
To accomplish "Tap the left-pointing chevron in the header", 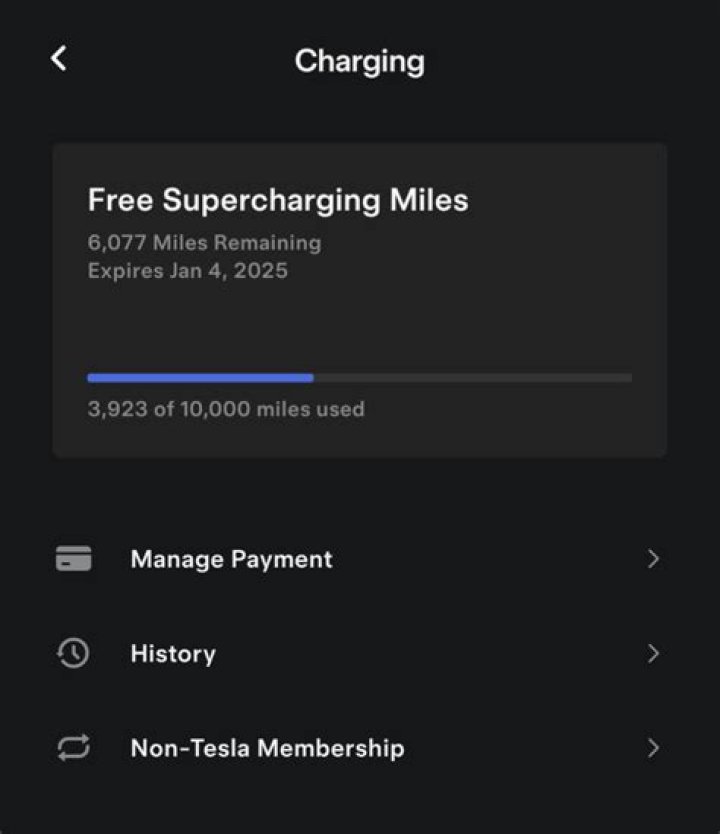I will 57,58.
